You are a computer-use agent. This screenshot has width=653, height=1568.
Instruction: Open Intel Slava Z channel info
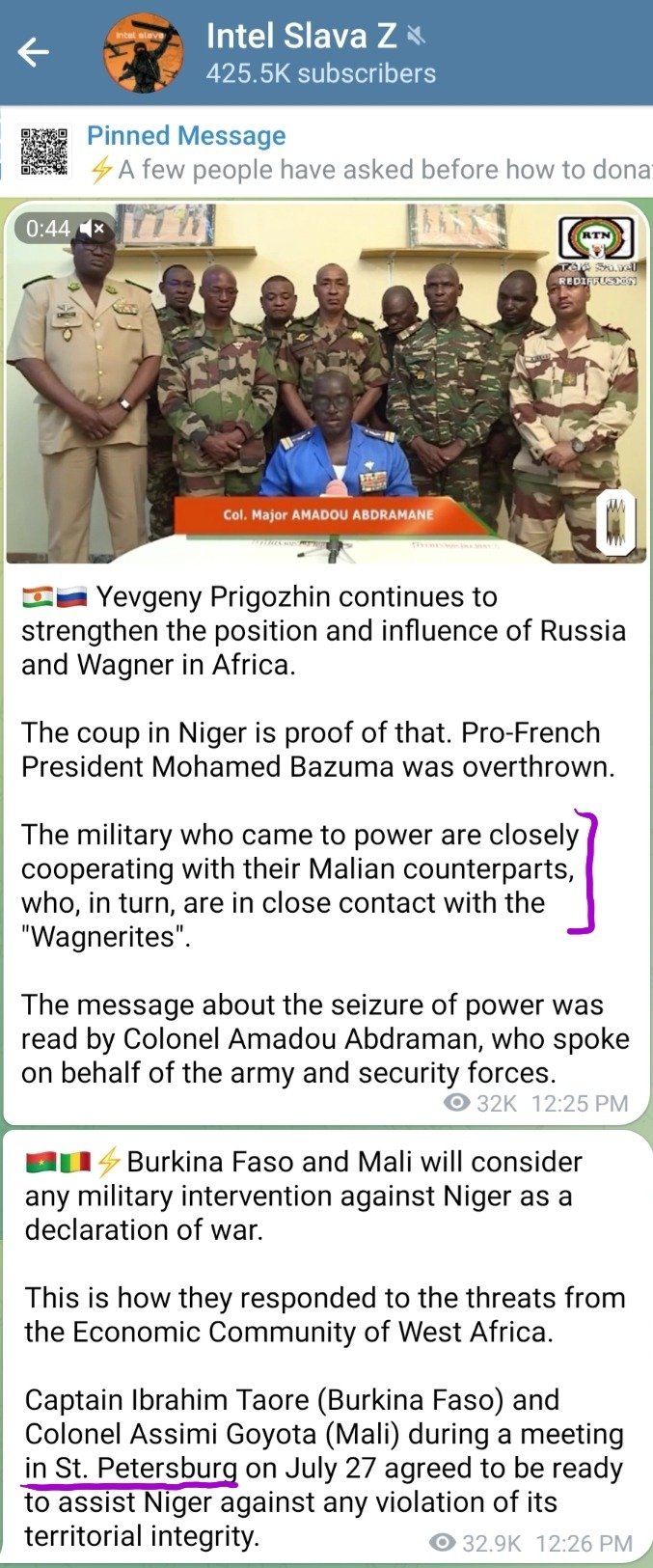[x=301, y=53]
